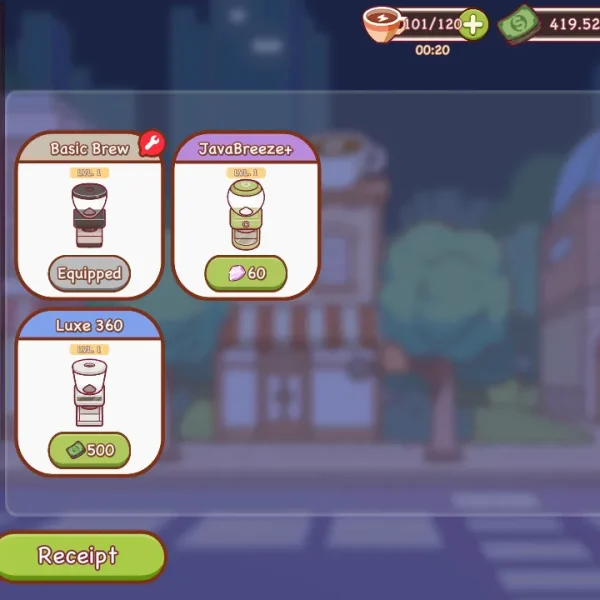
Task: Tap the Equipped button on Basic Brew
Action: pyautogui.click(x=89, y=273)
